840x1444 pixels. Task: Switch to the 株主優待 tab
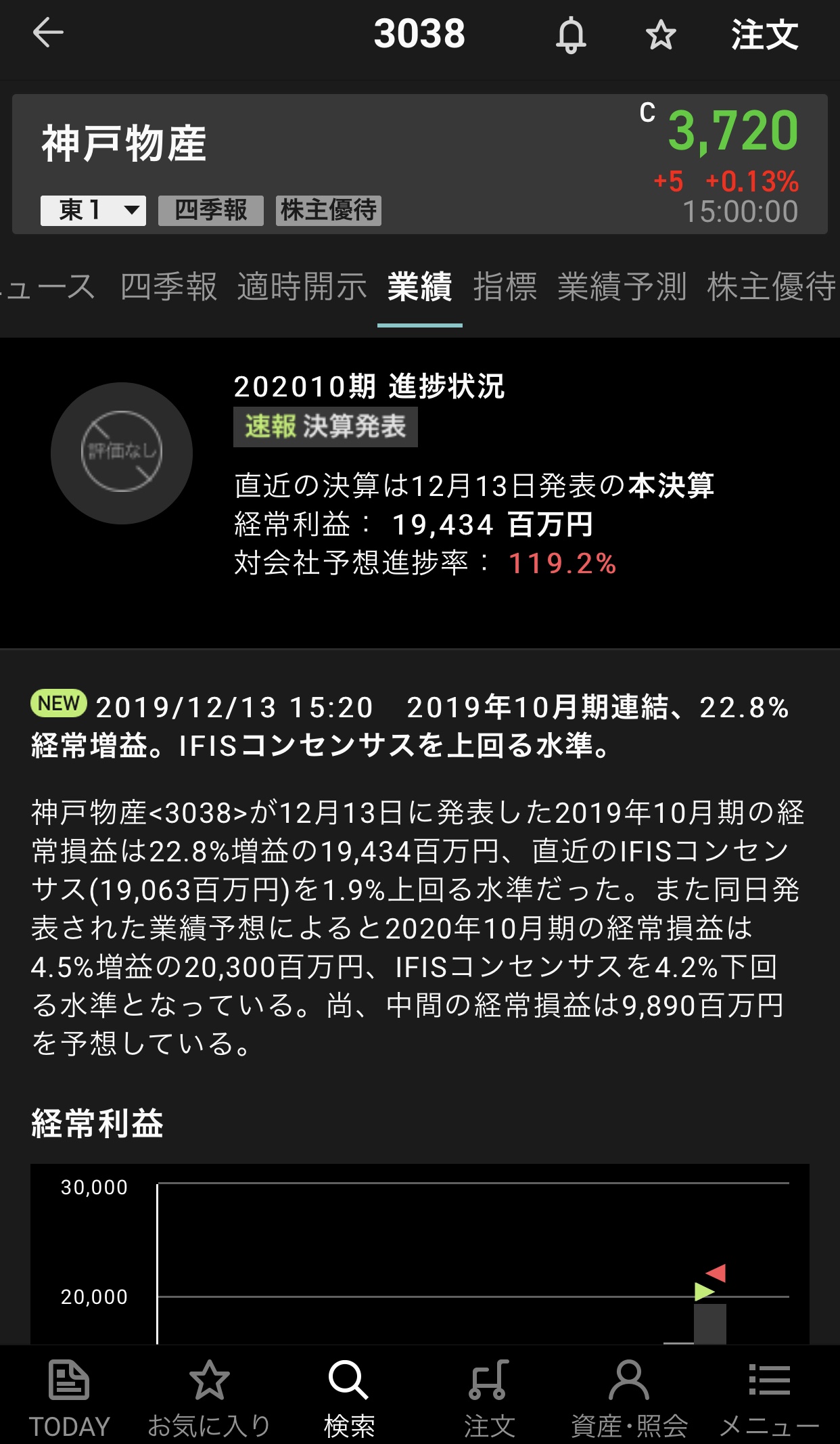771,287
